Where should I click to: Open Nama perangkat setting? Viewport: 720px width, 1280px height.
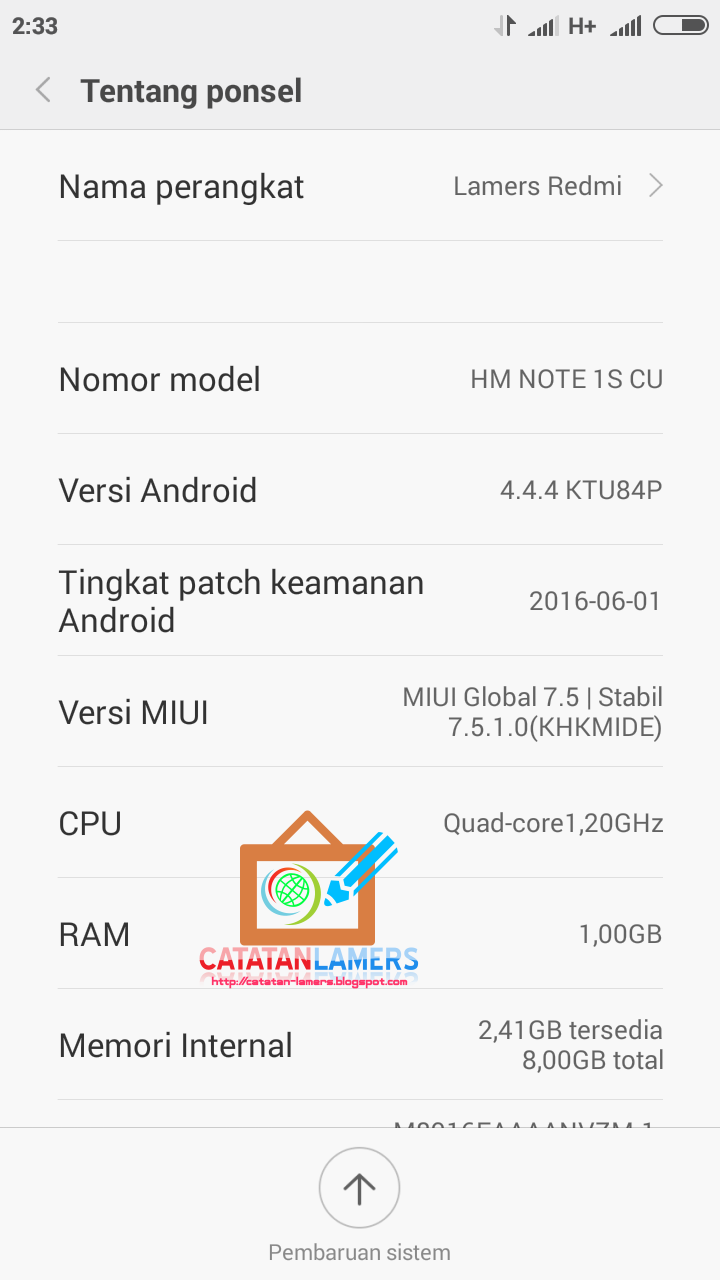click(x=360, y=187)
